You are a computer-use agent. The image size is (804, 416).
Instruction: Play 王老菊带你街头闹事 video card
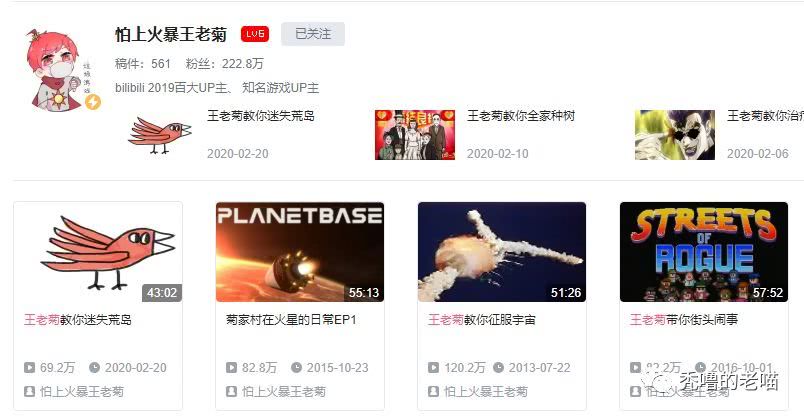click(x=704, y=252)
